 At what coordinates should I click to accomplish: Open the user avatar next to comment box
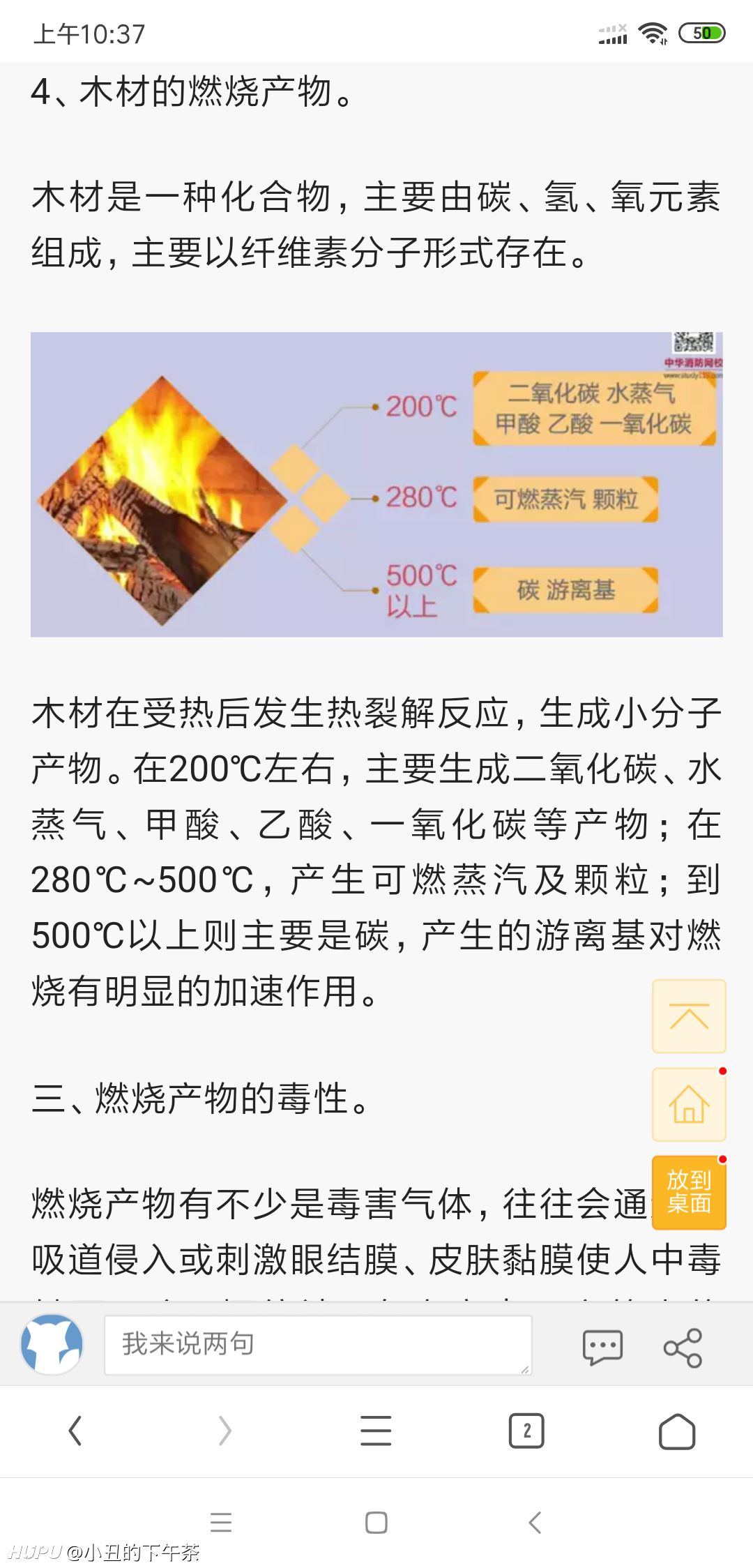(52, 1344)
